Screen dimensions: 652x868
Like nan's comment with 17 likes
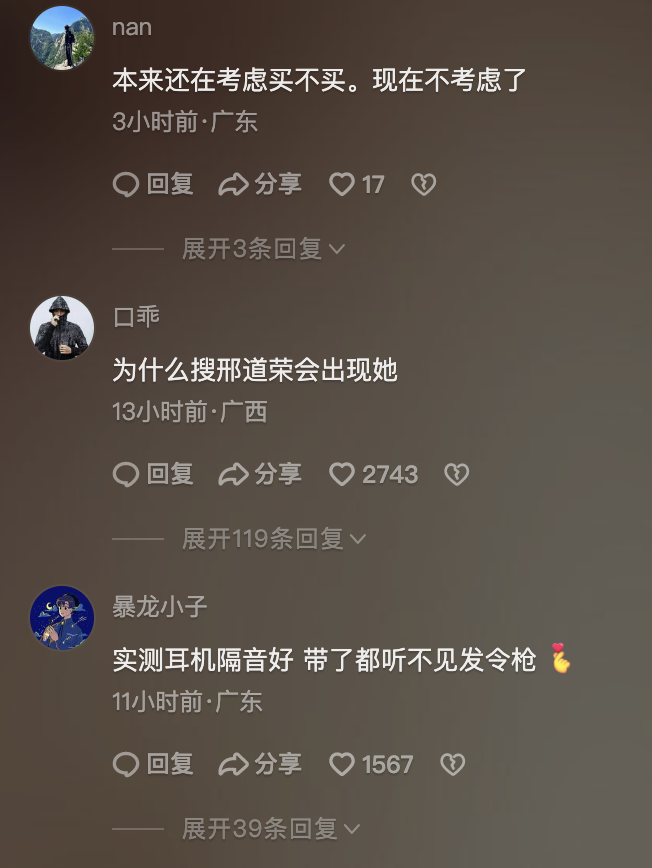tap(343, 185)
